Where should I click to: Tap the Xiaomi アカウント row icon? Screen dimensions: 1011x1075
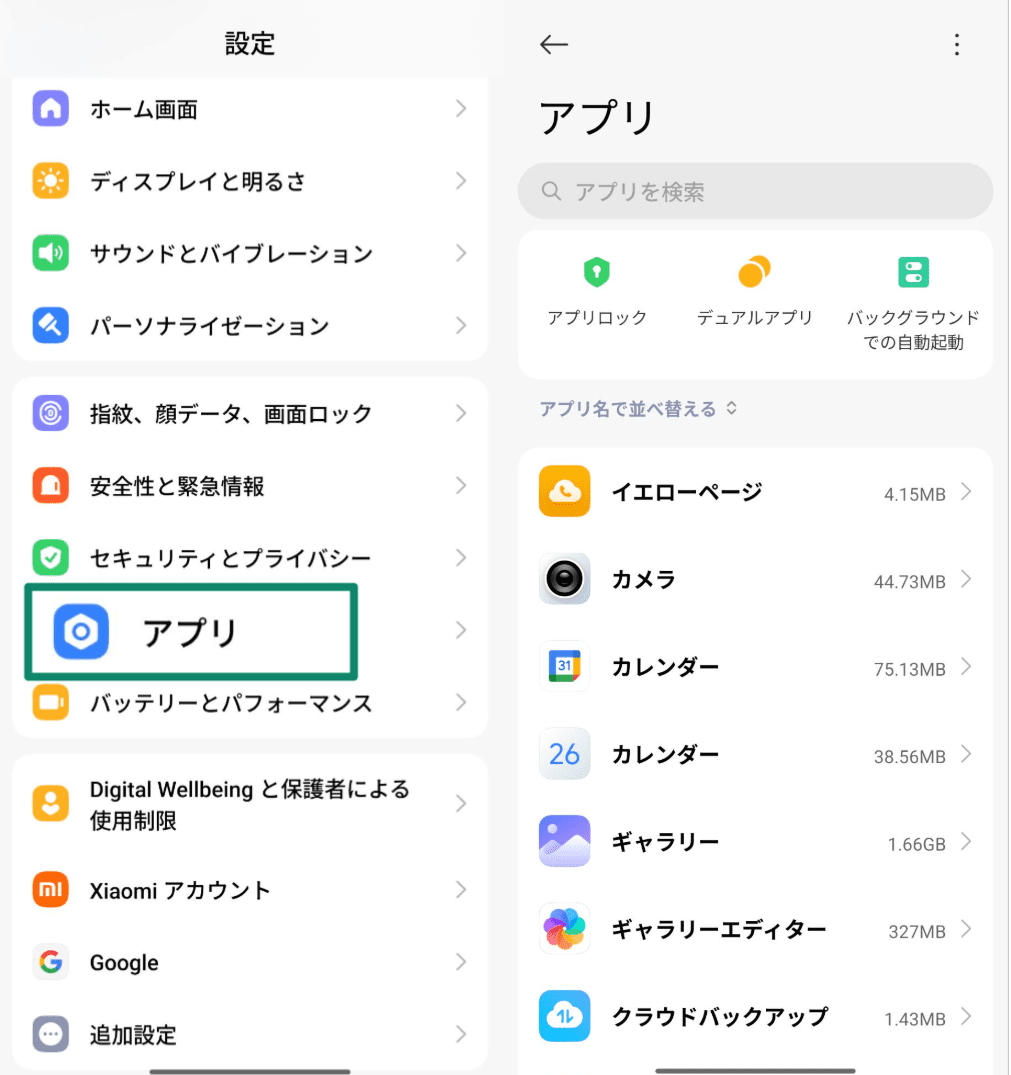(x=50, y=890)
